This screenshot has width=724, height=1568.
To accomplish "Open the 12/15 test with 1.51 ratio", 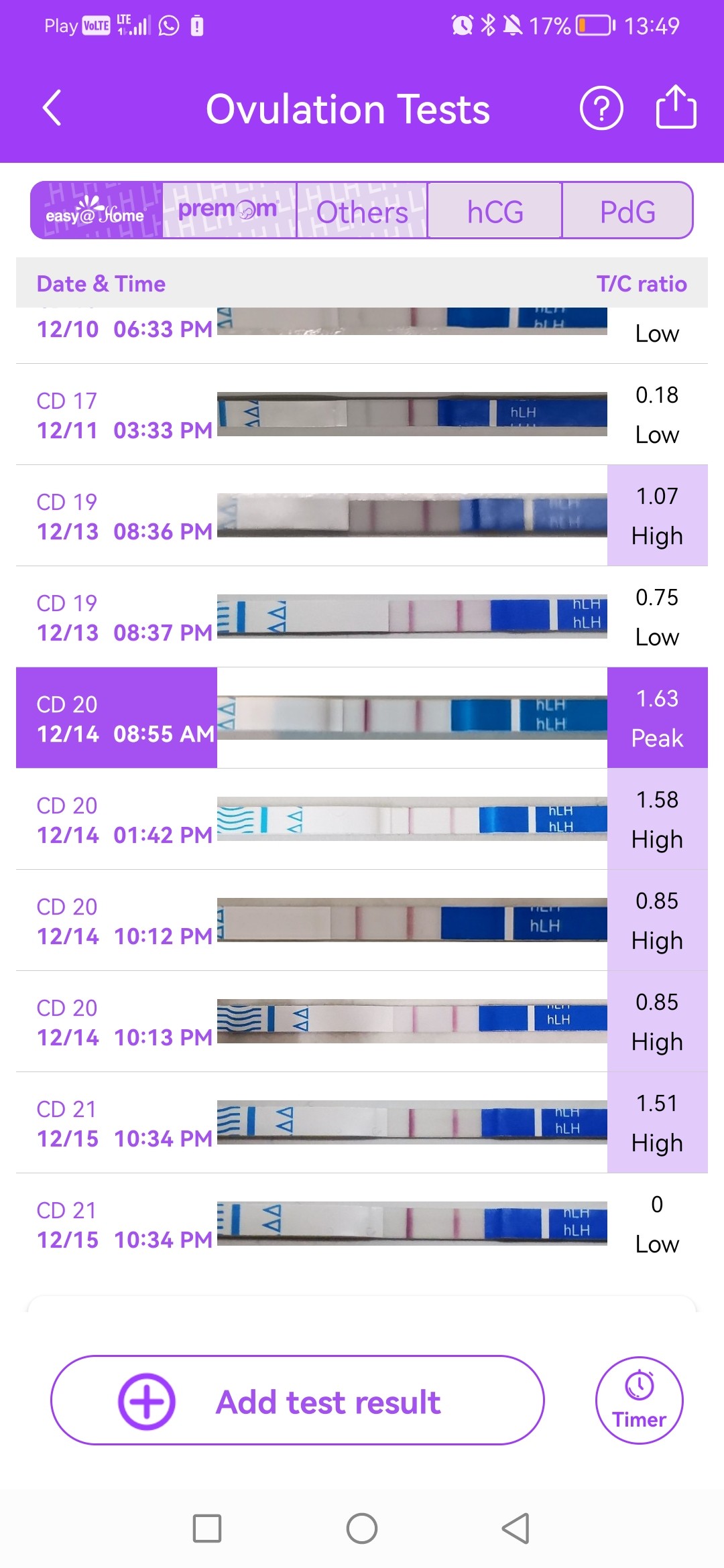I will coord(362,1123).
